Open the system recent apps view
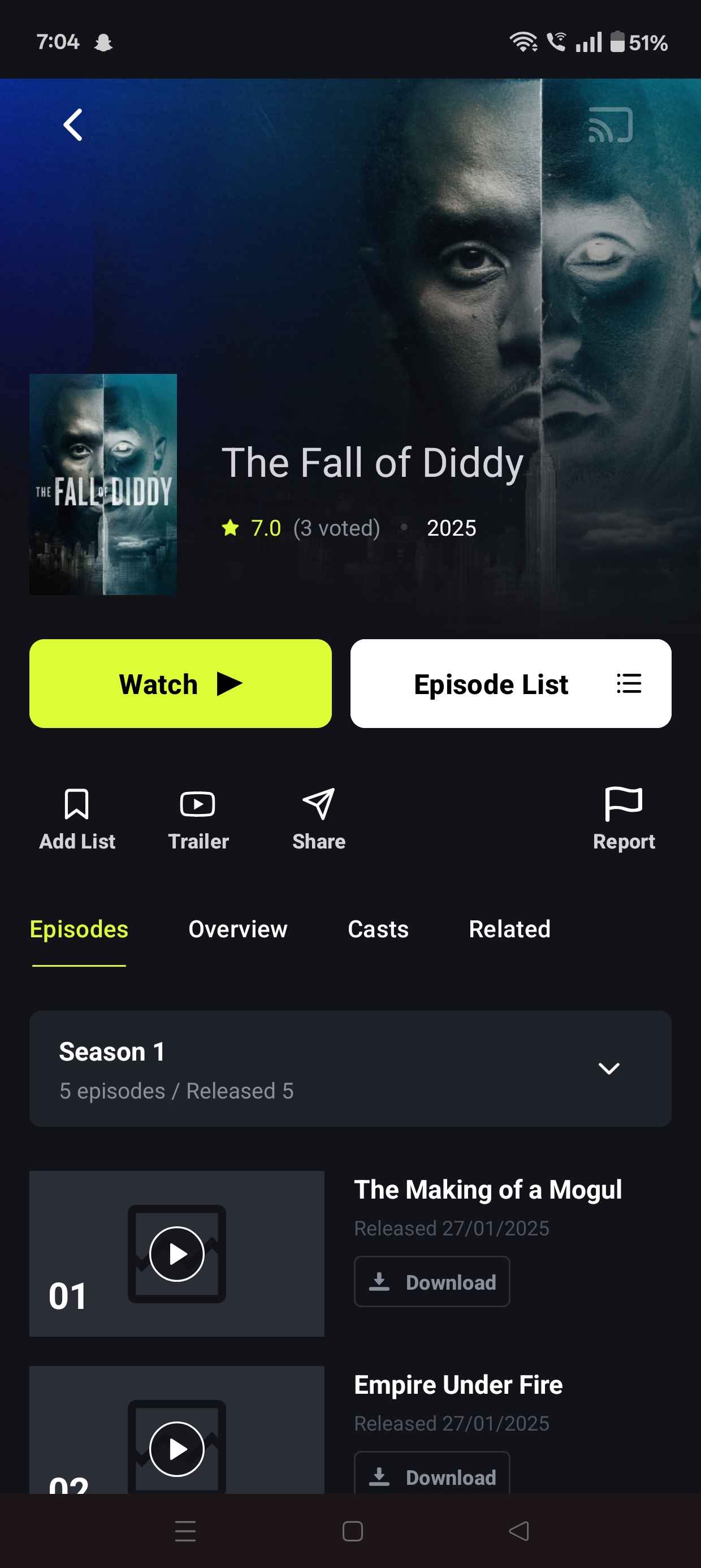Viewport: 701px width, 1568px height. coord(185,1531)
